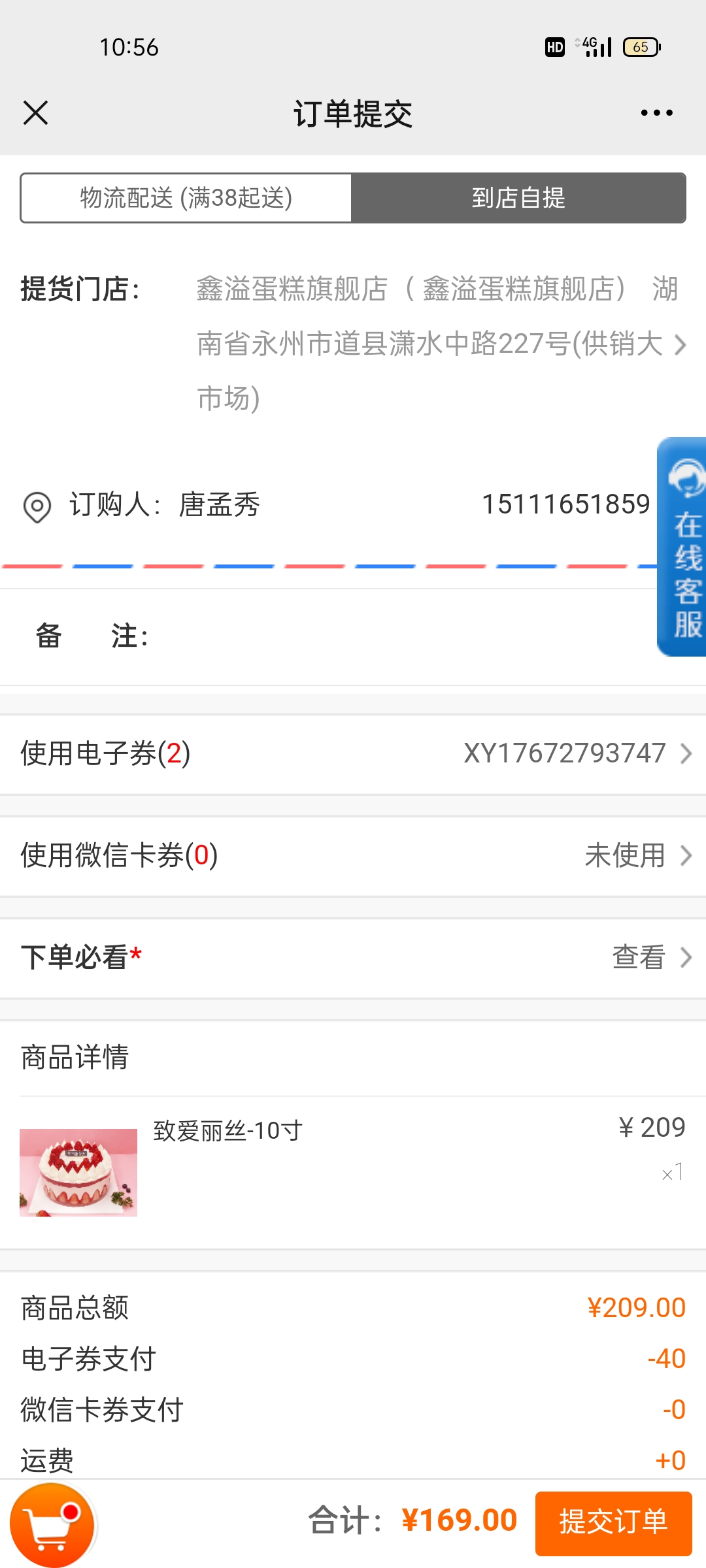Image resolution: width=706 pixels, height=1568 pixels.
Task: Contact 在线客服 online support
Action: (682, 547)
